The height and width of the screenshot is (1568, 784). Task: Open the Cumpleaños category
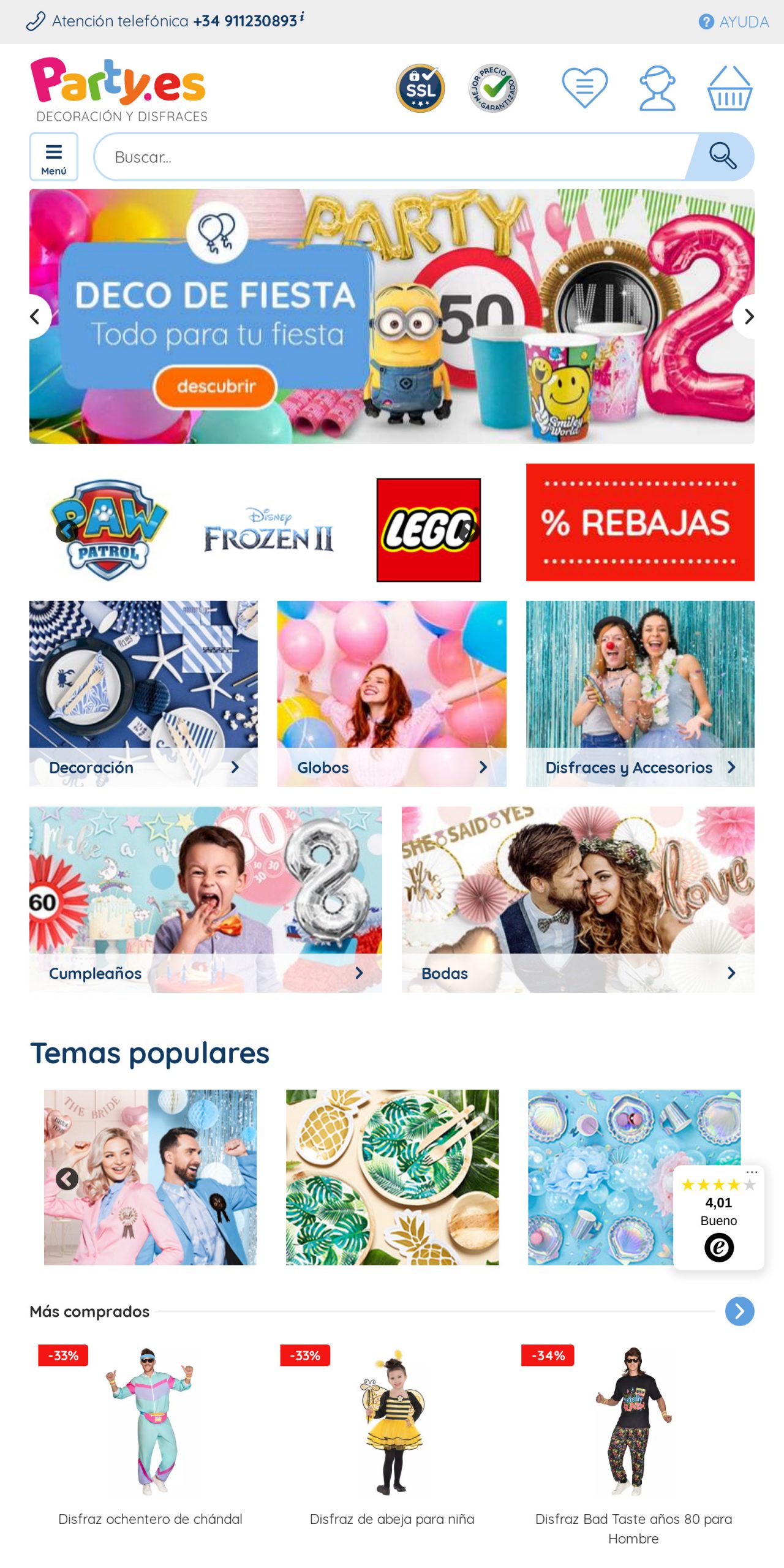pyautogui.click(x=205, y=899)
